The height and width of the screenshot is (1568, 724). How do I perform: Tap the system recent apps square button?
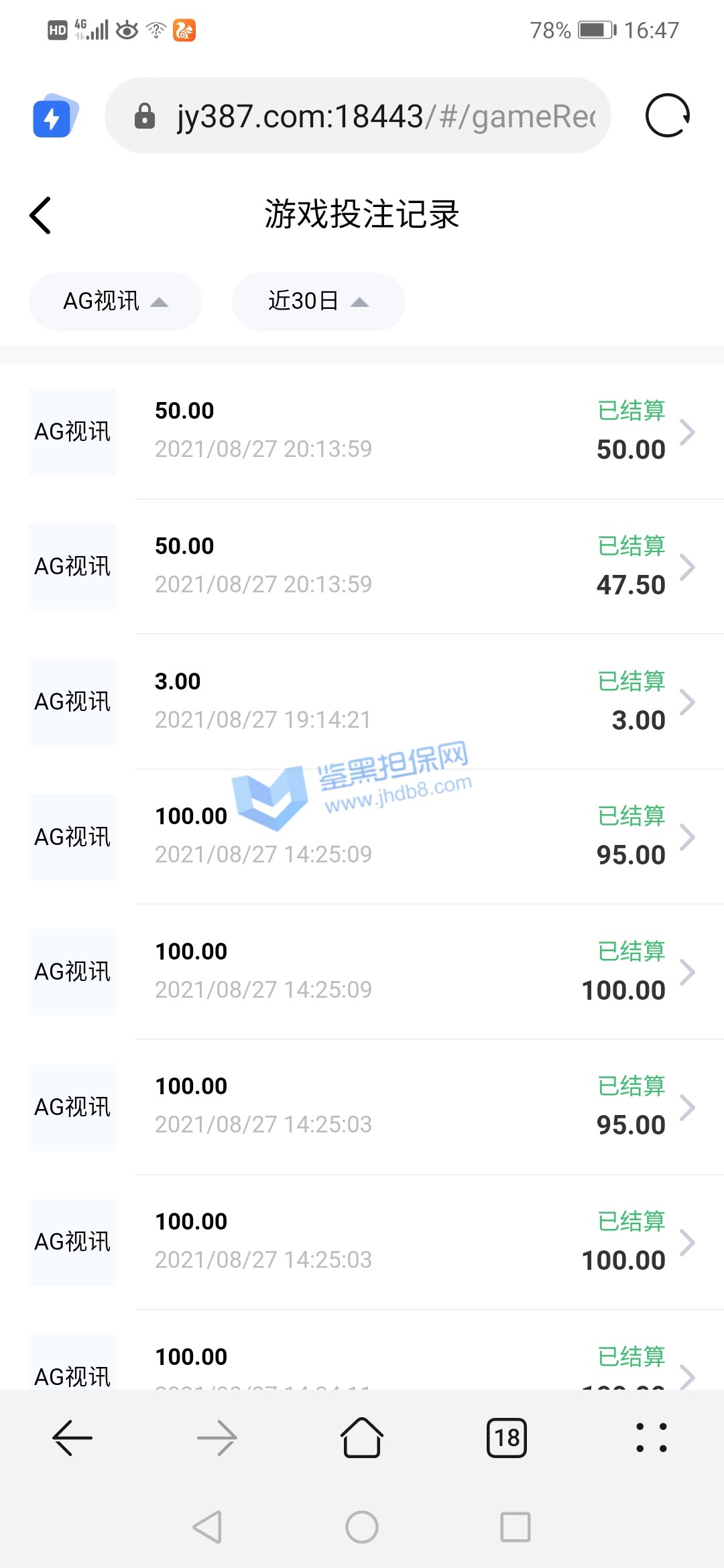click(x=516, y=1527)
